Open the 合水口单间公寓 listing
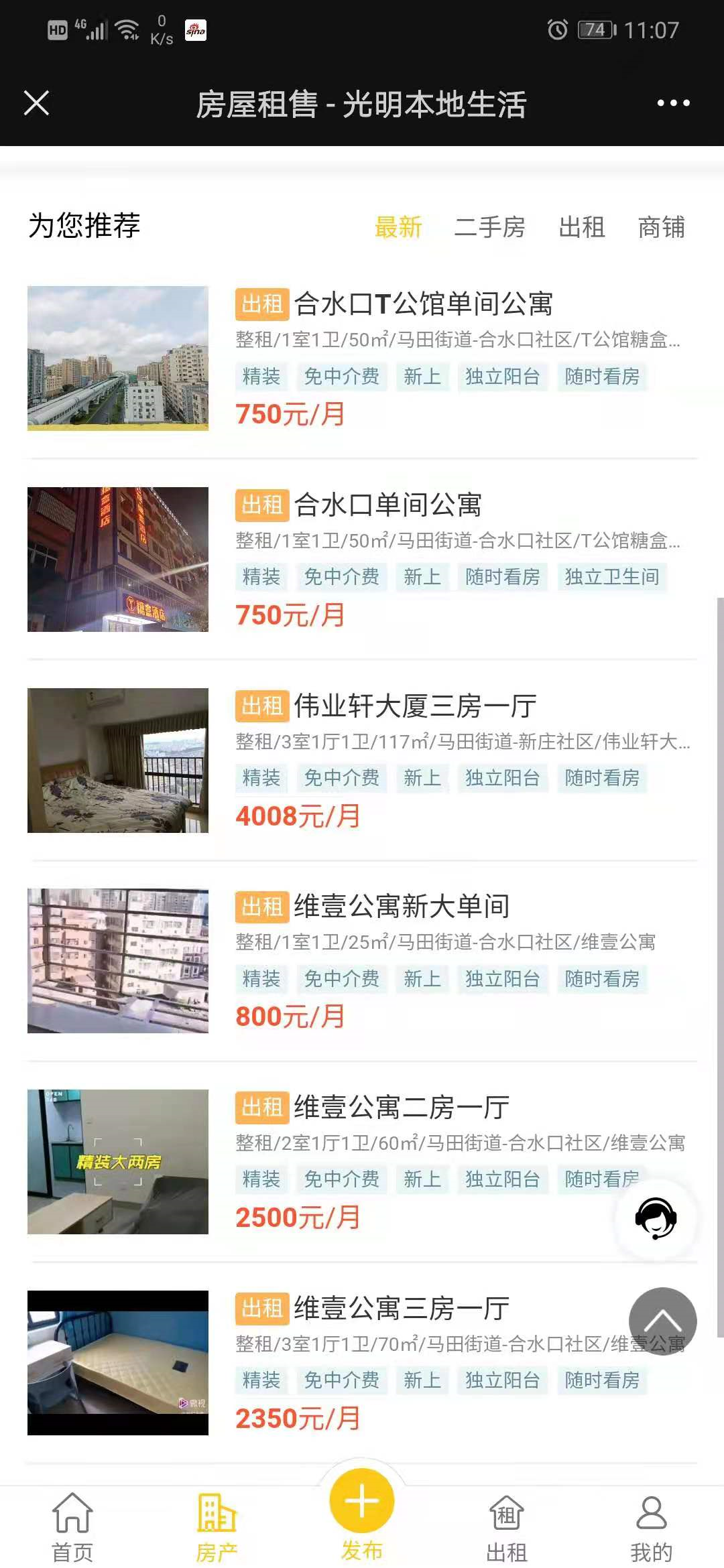This screenshot has height=1568, width=724. pos(362,560)
